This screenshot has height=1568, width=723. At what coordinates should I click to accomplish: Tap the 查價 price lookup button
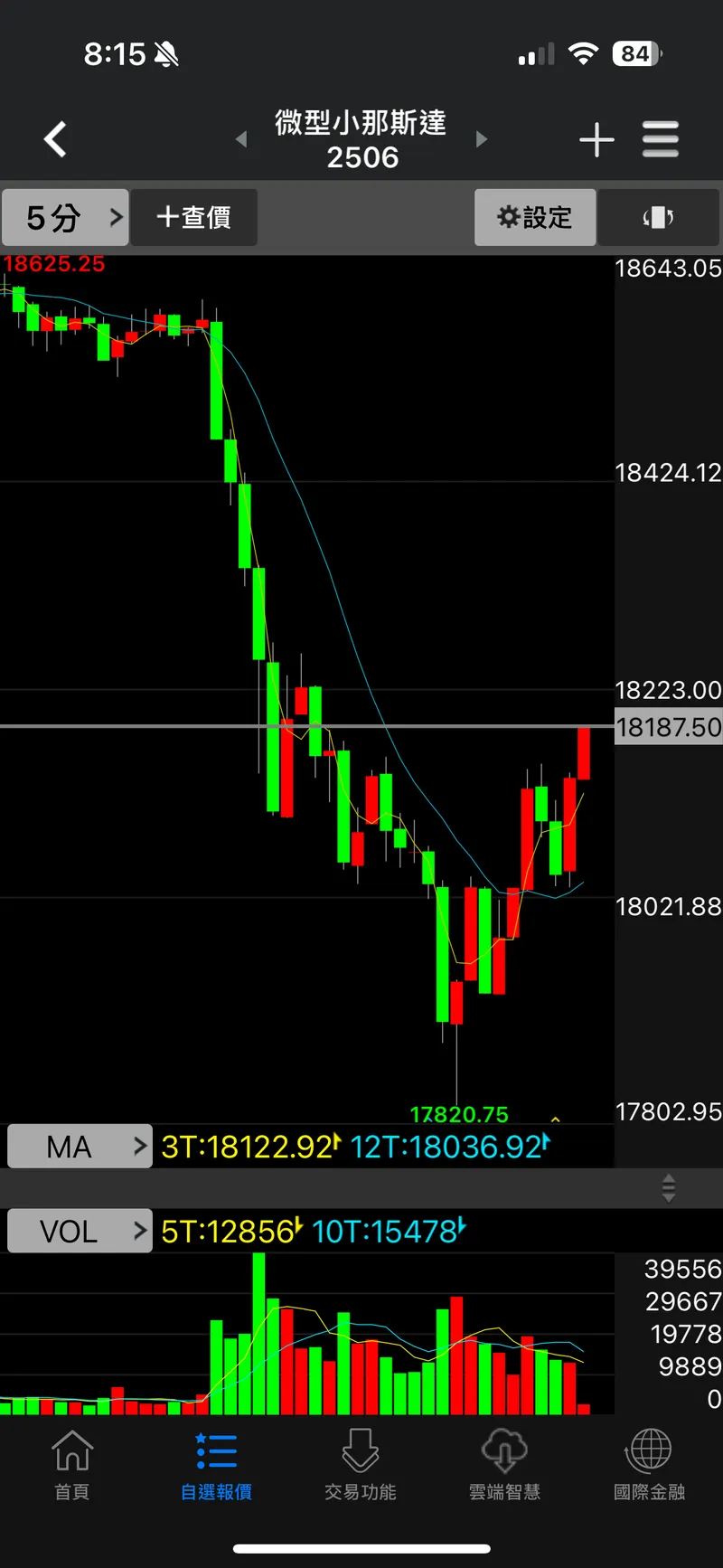coord(194,217)
